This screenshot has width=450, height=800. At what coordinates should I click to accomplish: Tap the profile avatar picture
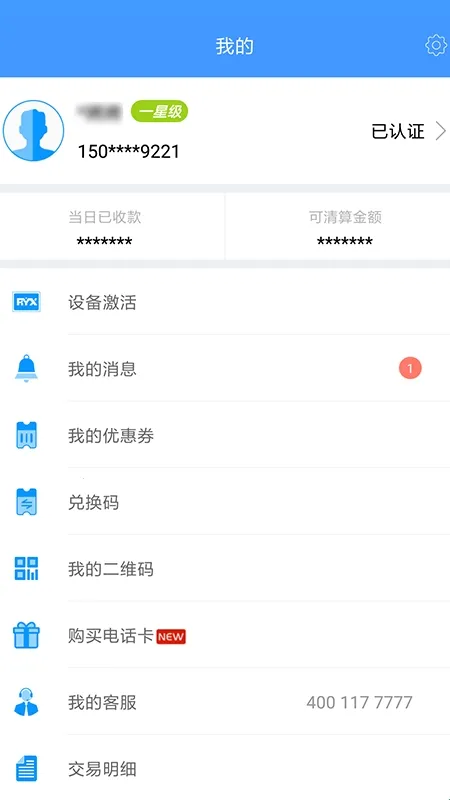34,131
